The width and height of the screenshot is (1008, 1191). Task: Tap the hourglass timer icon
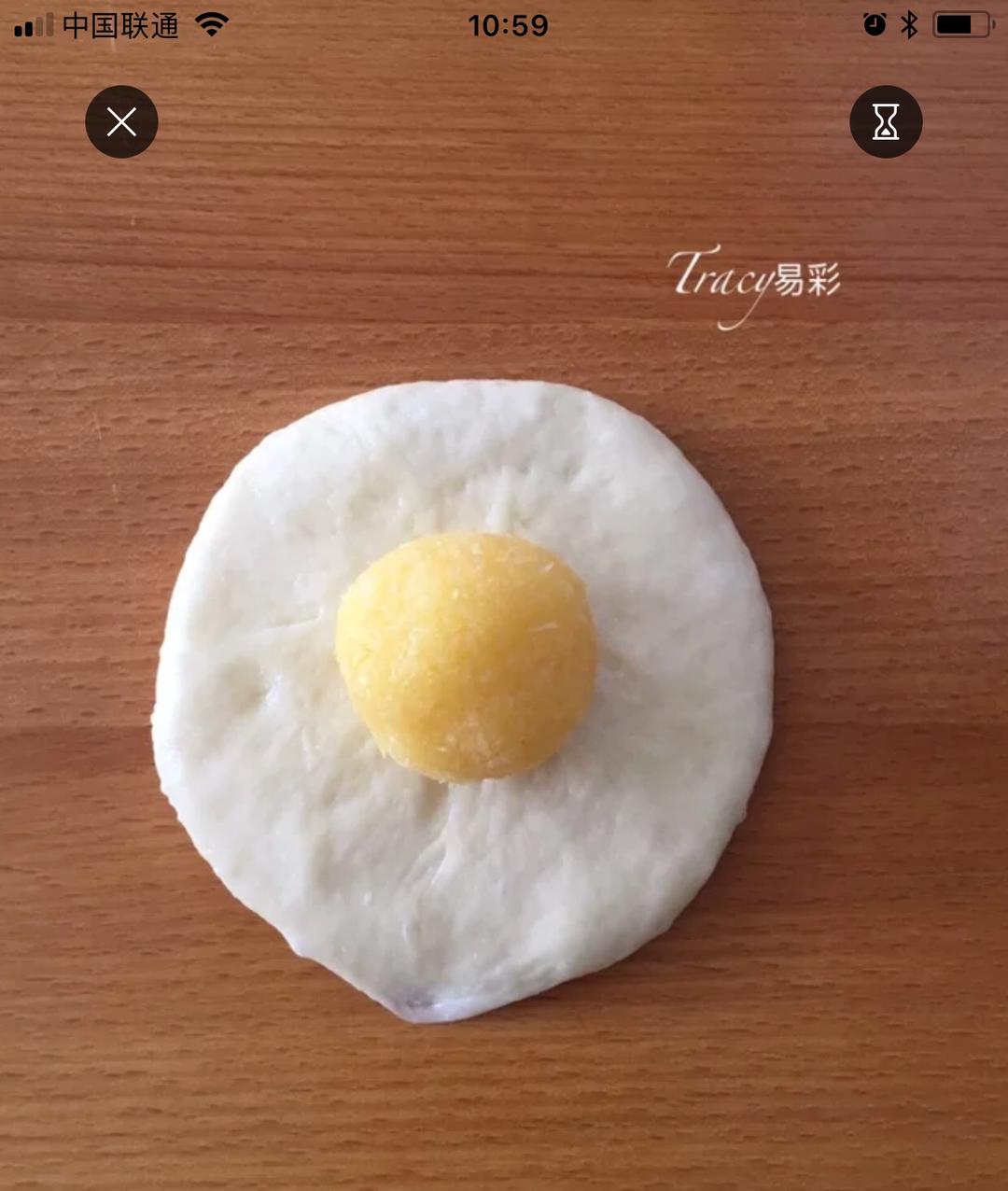[x=885, y=121]
